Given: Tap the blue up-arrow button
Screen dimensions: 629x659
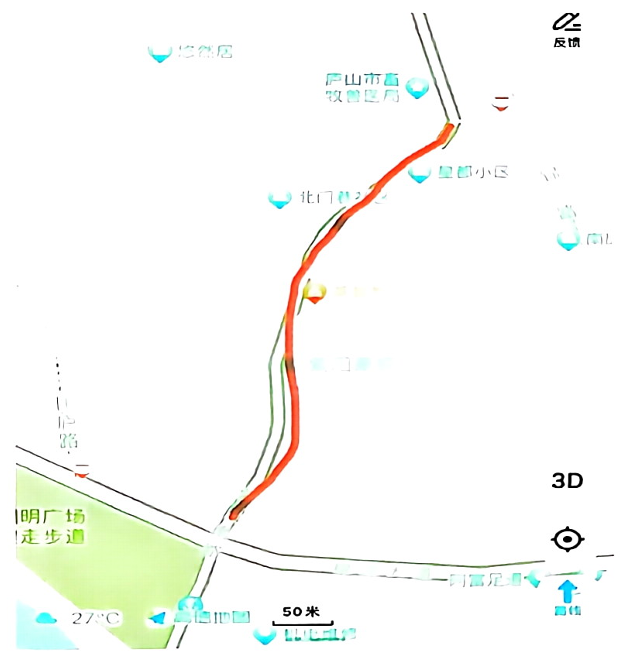Looking at the screenshot, I should (567, 594).
